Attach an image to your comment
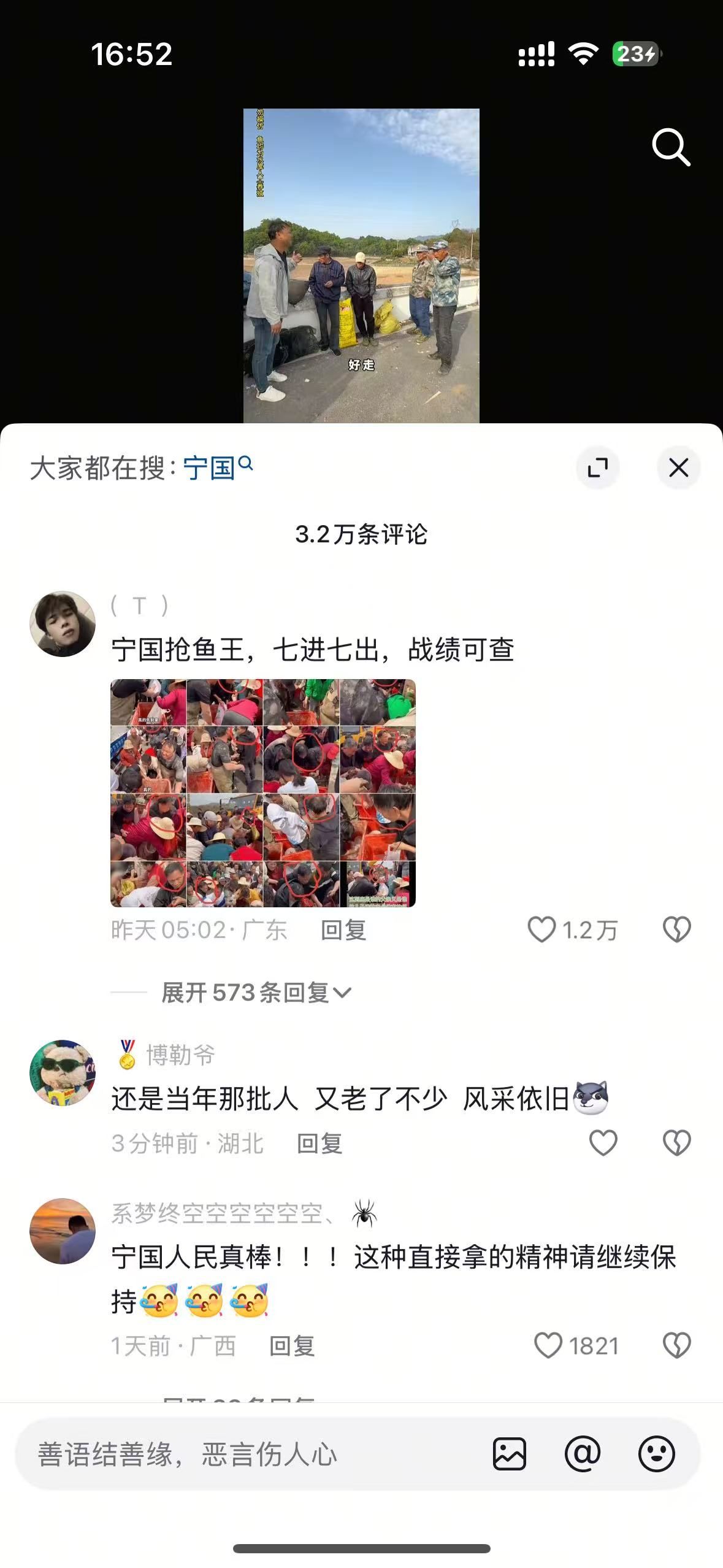723x1568 pixels. (510, 1454)
